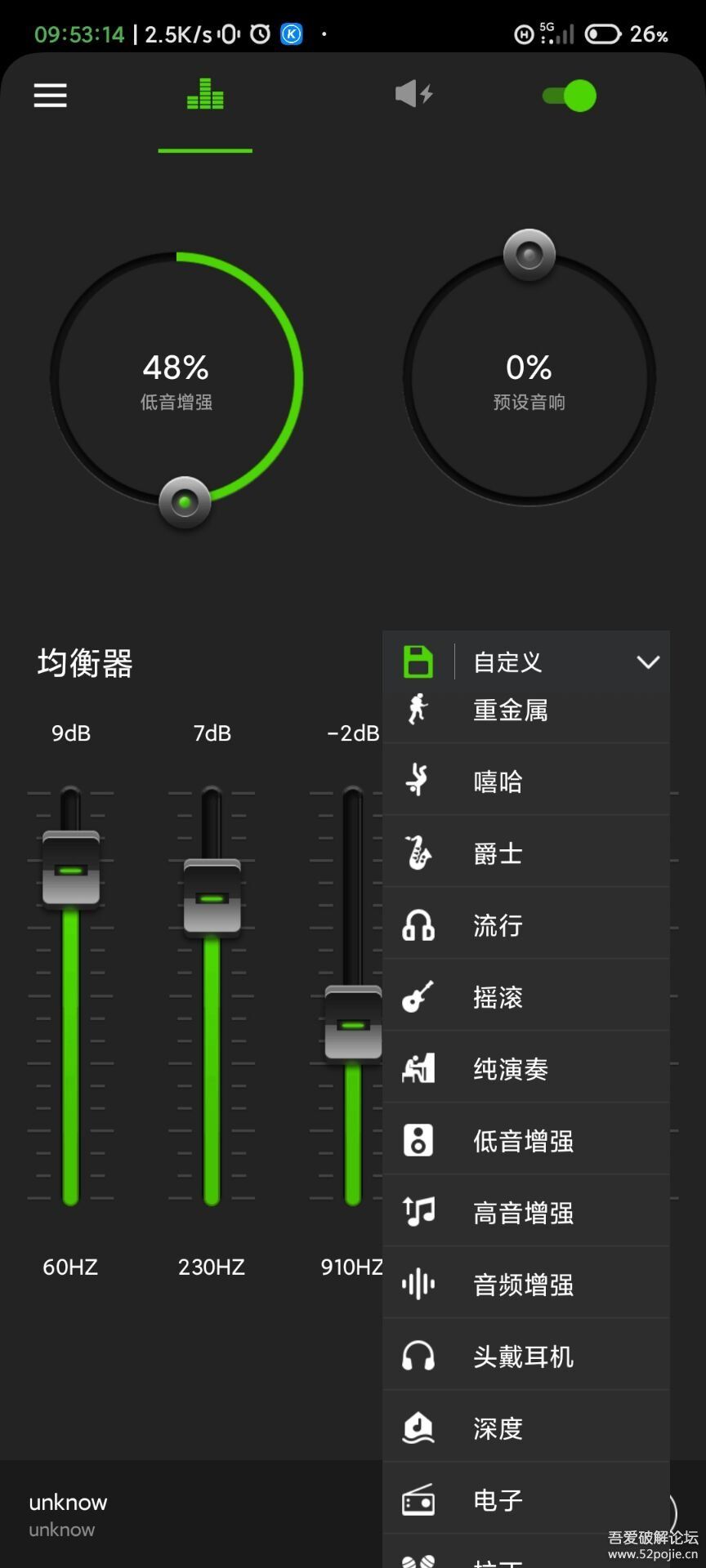The height and width of the screenshot is (1568, 706).
Task: Switch to the volume boost tab
Action: click(413, 95)
